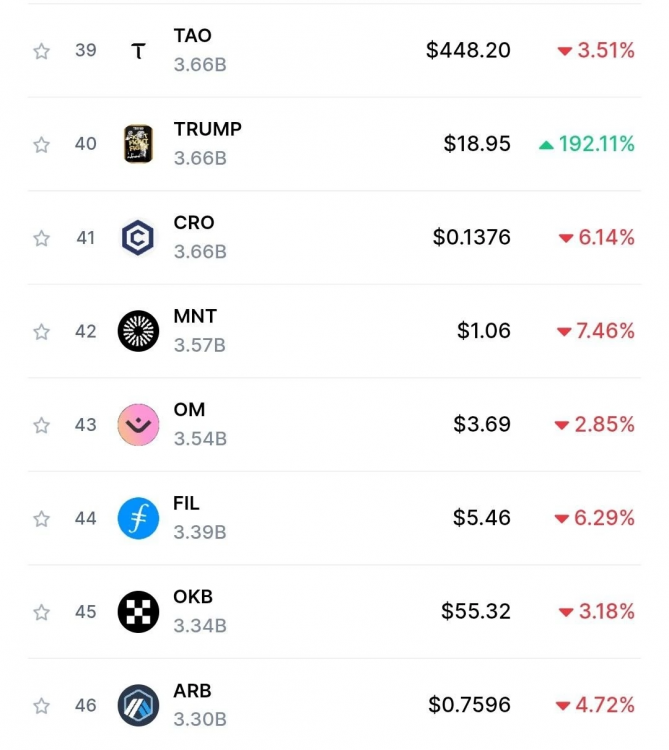Mark MNT as a favorite

point(41,332)
